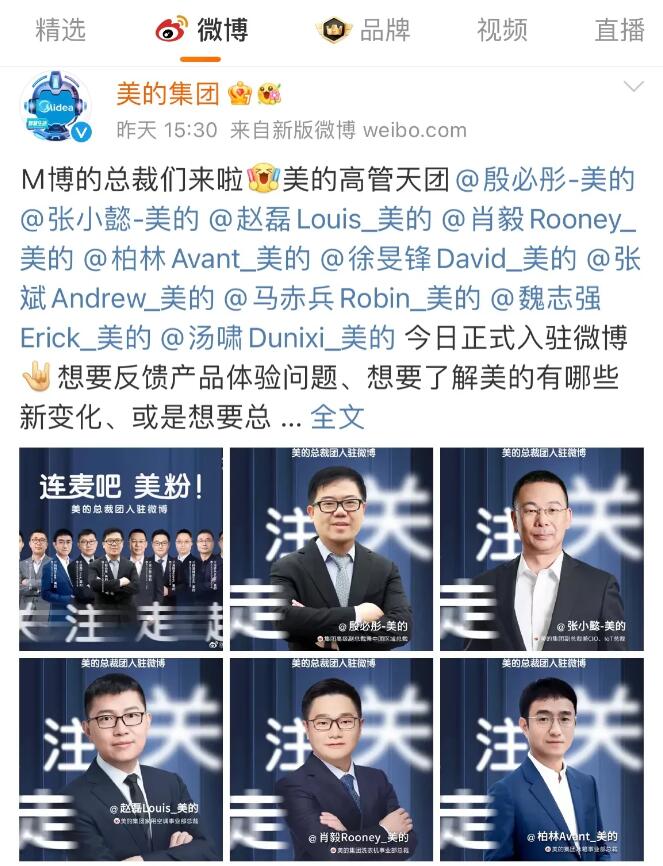Open the mention @柏林 Avant_美的

(x=197, y=259)
